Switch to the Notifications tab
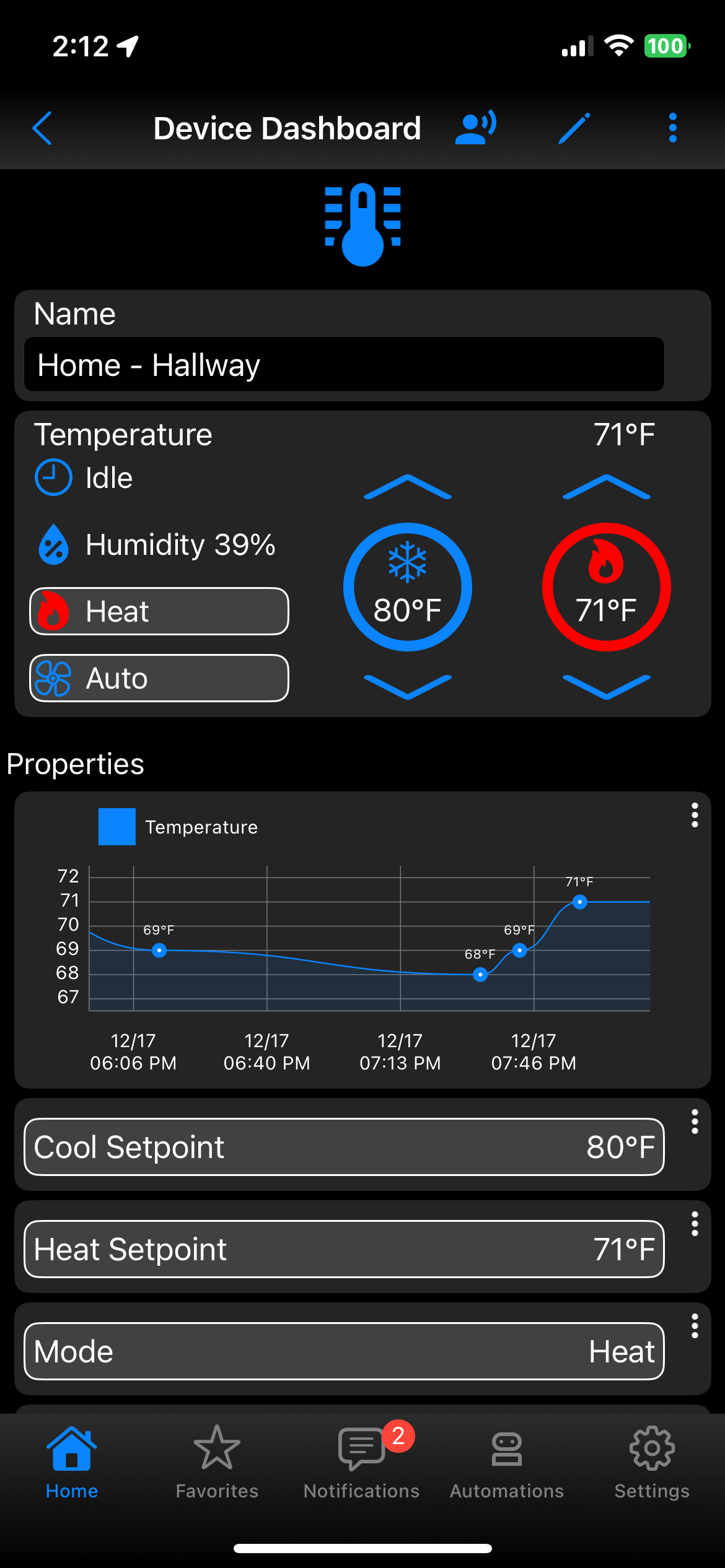 (x=361, y=1462)
